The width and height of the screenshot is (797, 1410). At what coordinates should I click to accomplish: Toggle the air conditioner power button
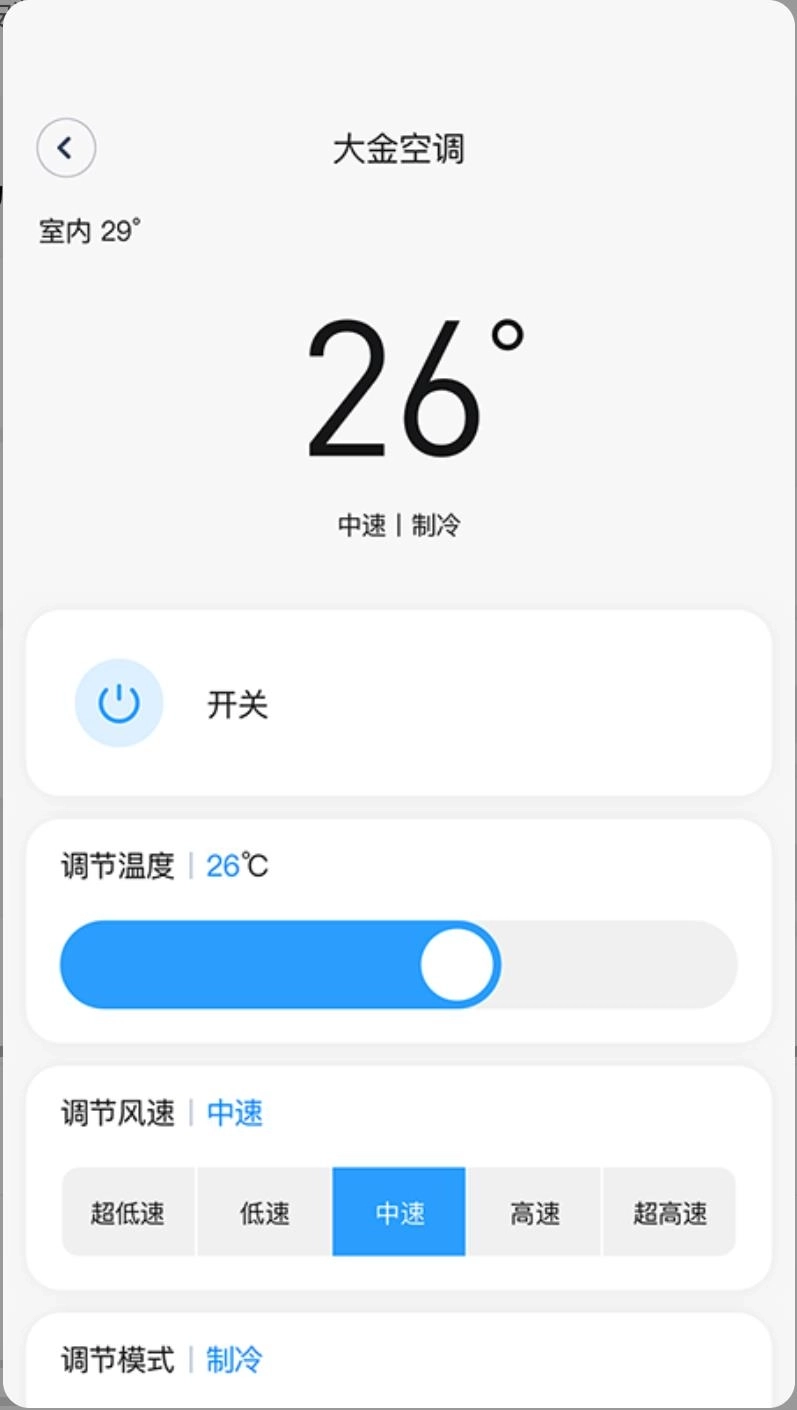tap(119, 703)
